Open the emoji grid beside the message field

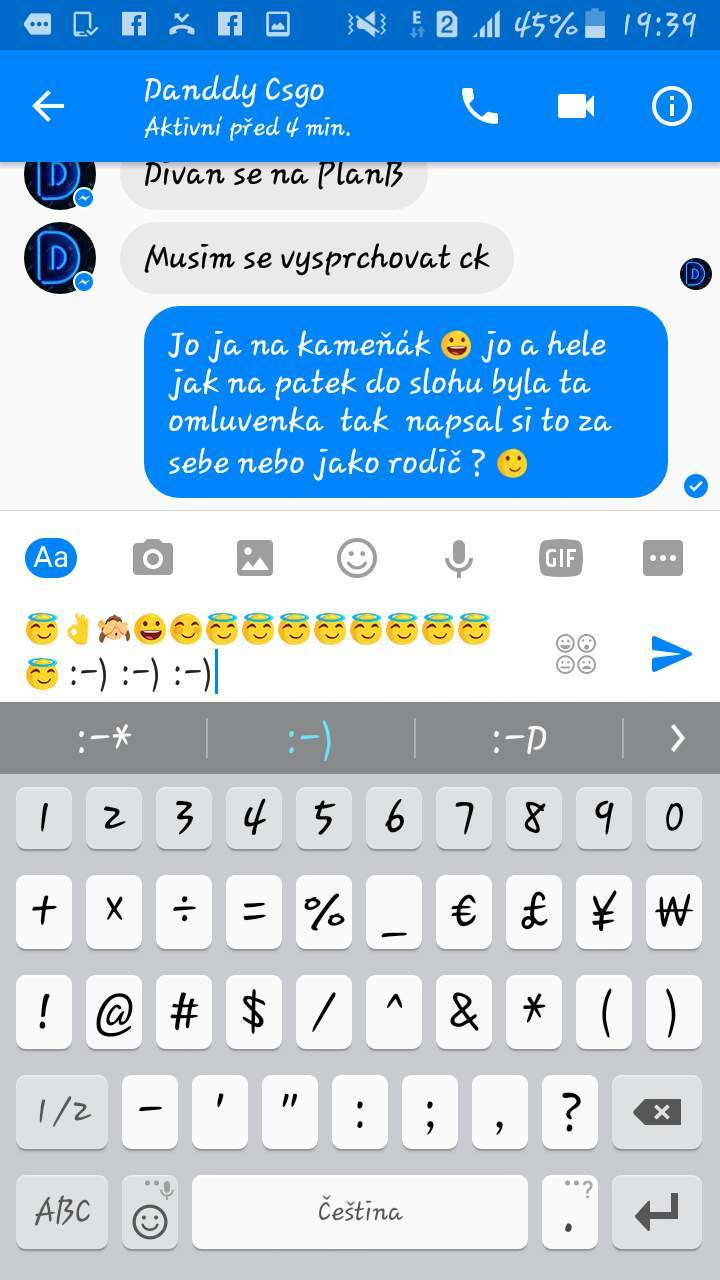click(x=576, y=654)
